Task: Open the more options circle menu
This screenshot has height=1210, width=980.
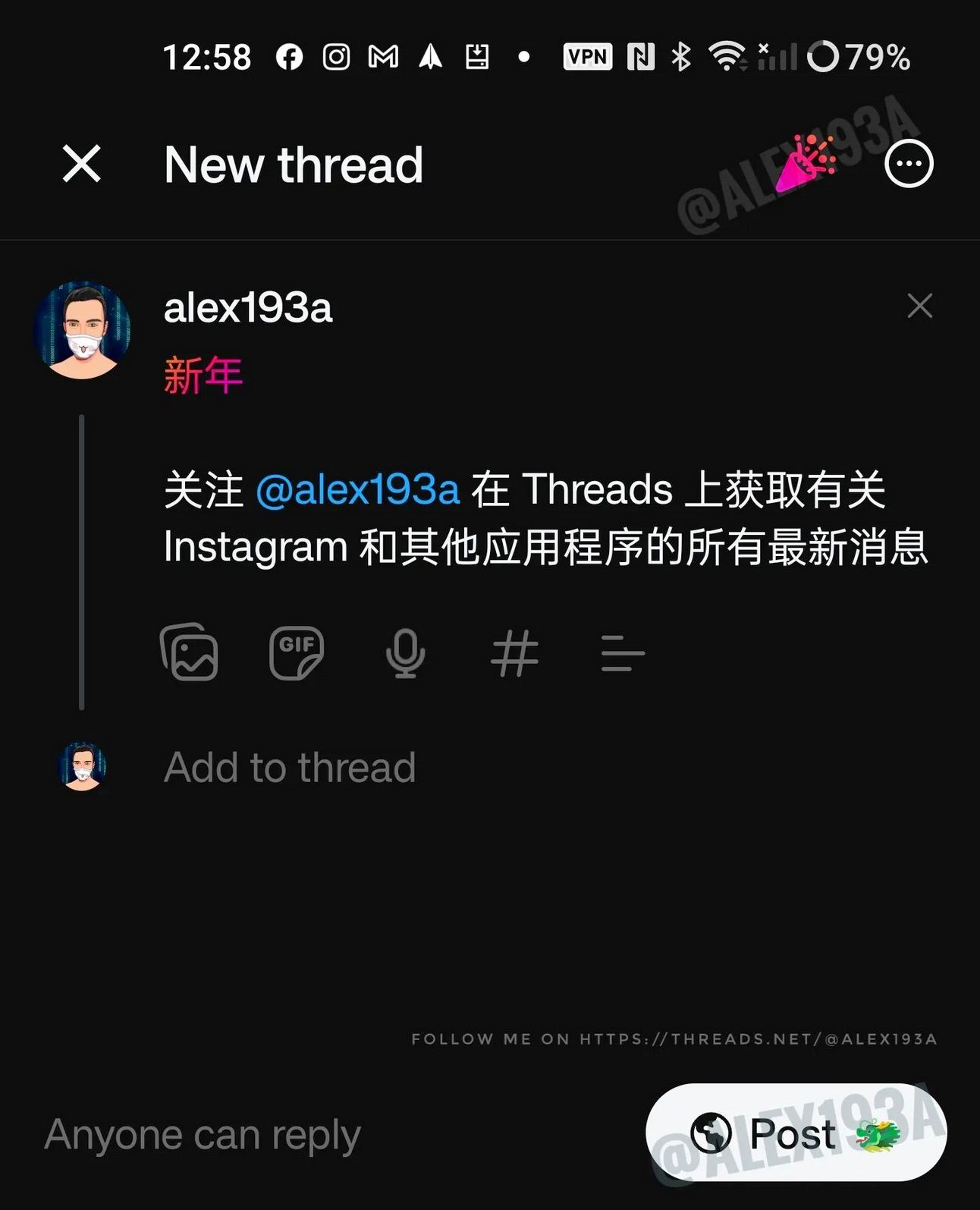Action: (908, 164)
